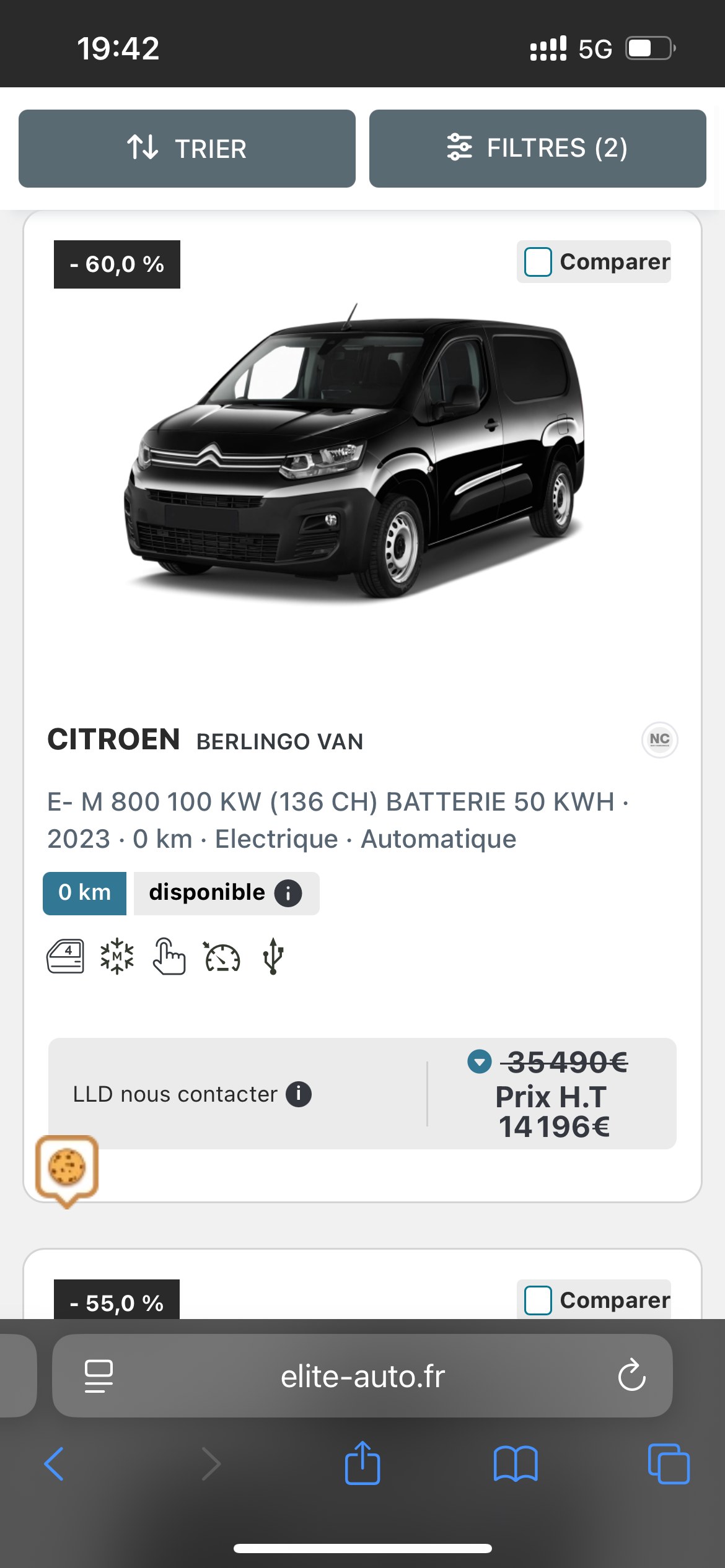Share this page
Image resolution: width=725 pixels, height=1568 pixels.
[x=362, y=1463]
